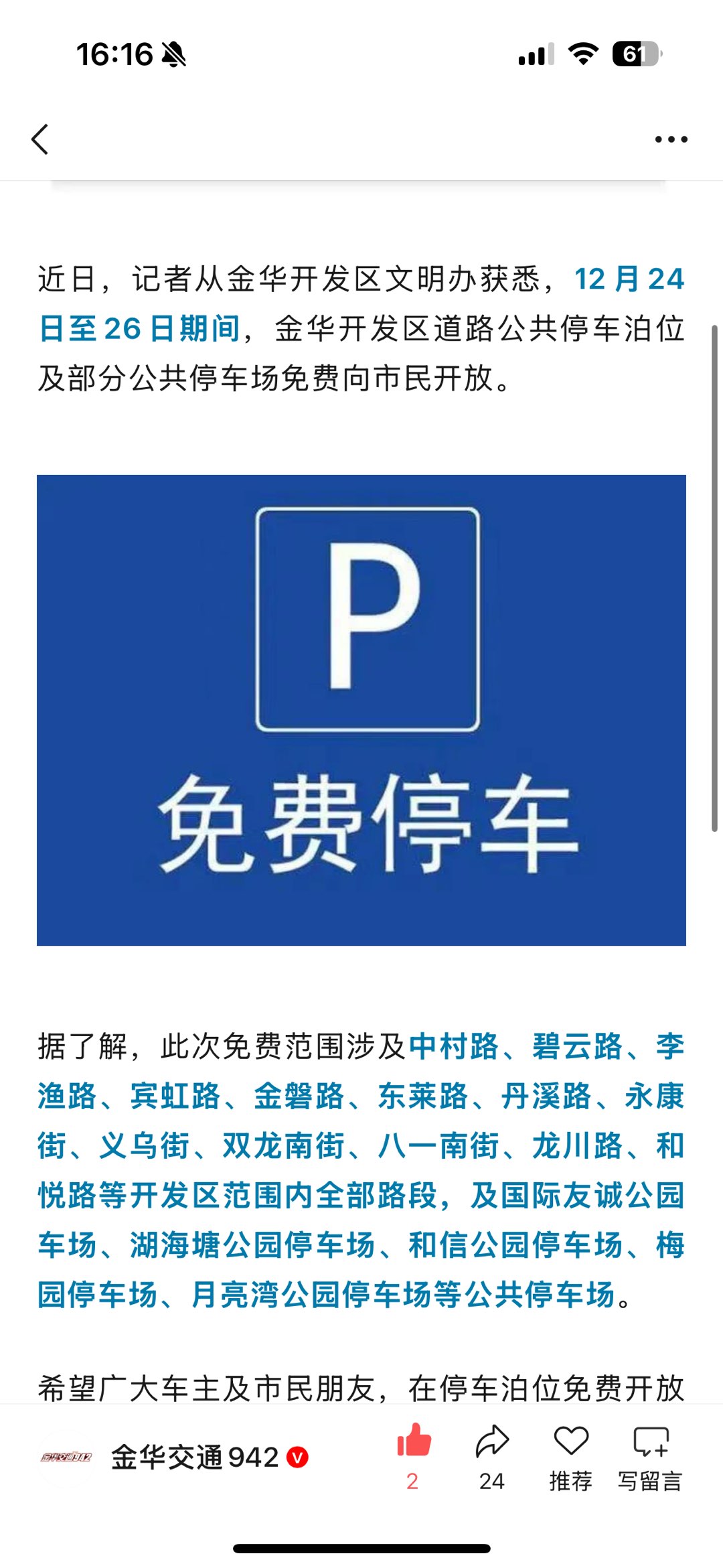The image size is (723, 1568).
Task: Go back using the top-left arrow
Action: [40, 139]
